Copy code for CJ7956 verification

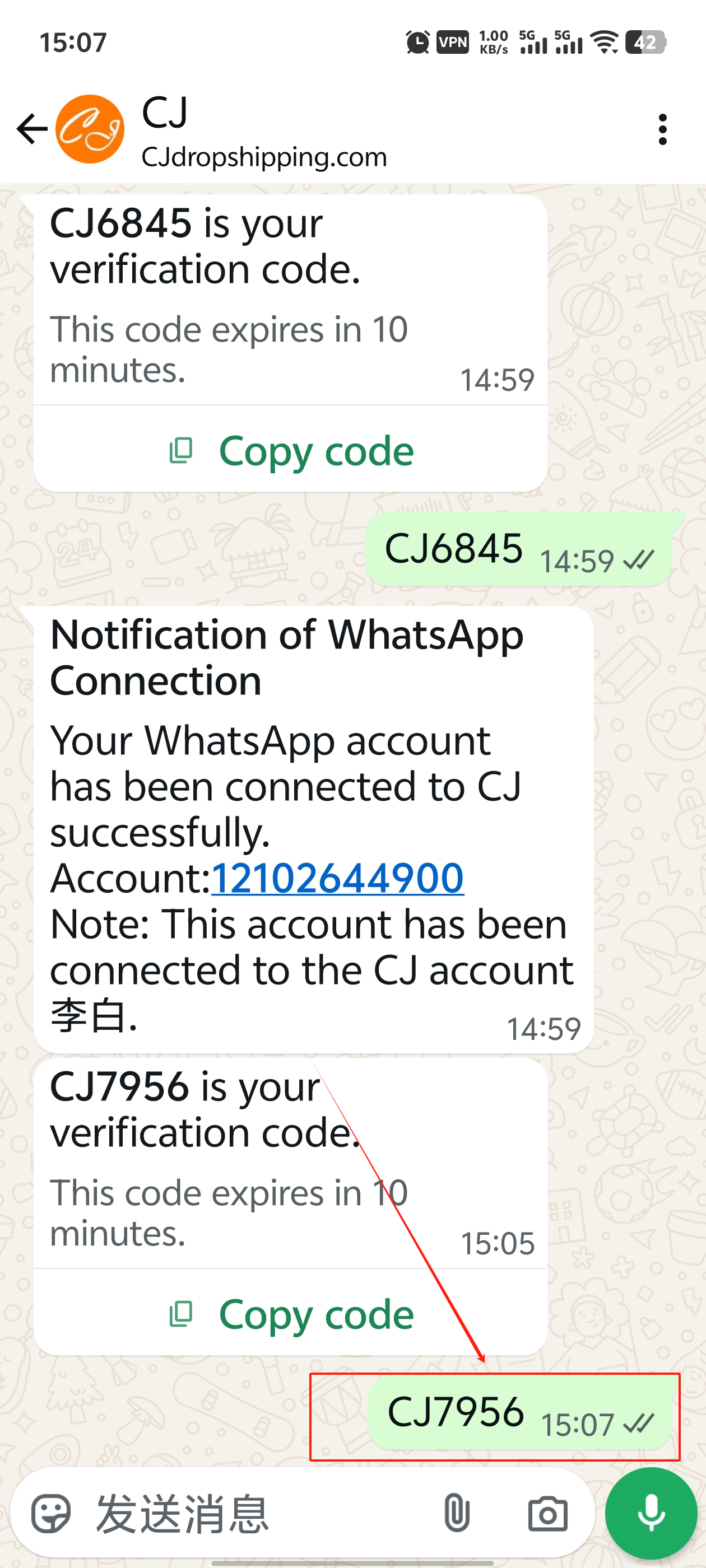click(x=291, y=1315)
